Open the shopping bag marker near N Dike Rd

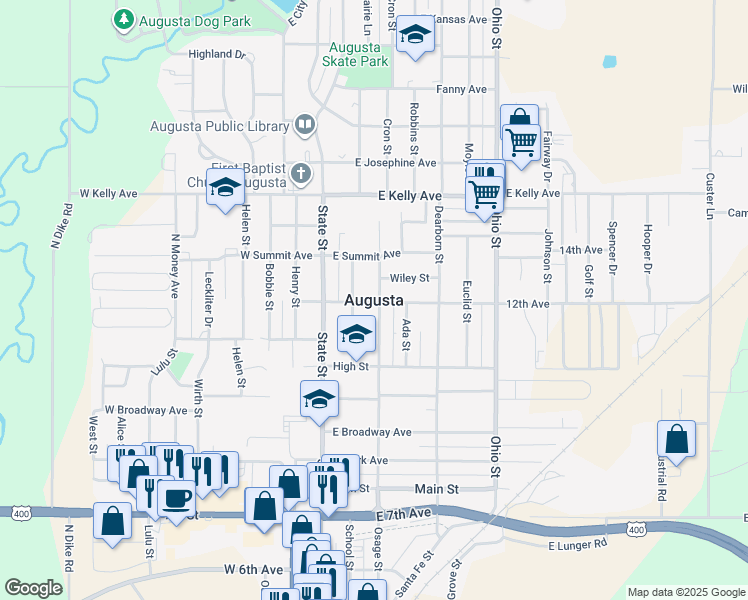click(112, 520)
